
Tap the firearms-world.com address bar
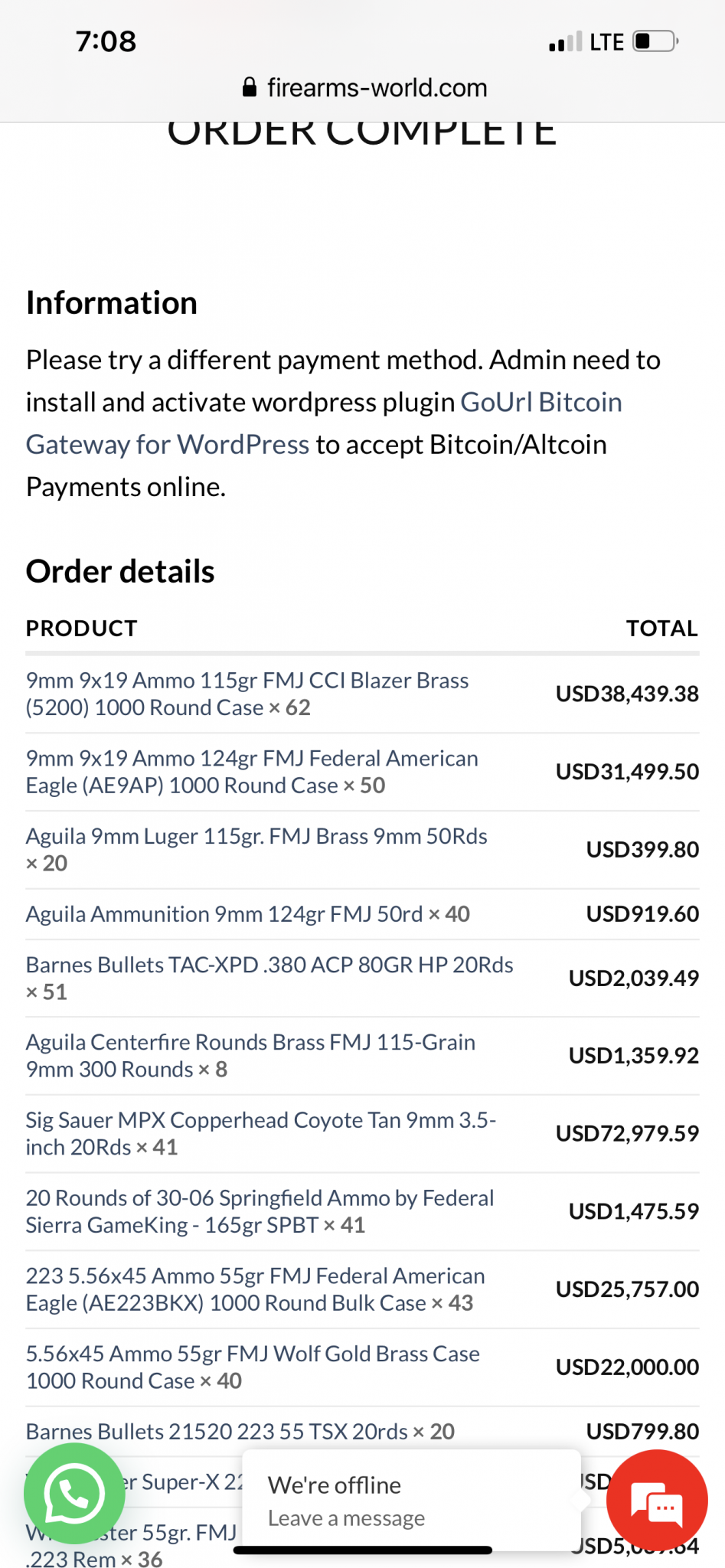(364, 87)
